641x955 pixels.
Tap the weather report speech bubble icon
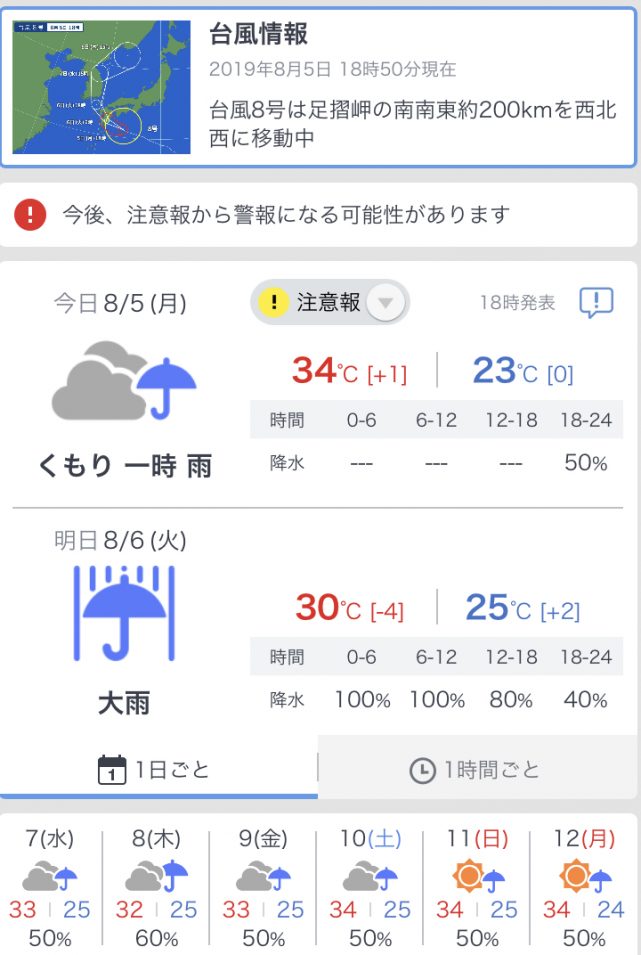tap(596, 302)
